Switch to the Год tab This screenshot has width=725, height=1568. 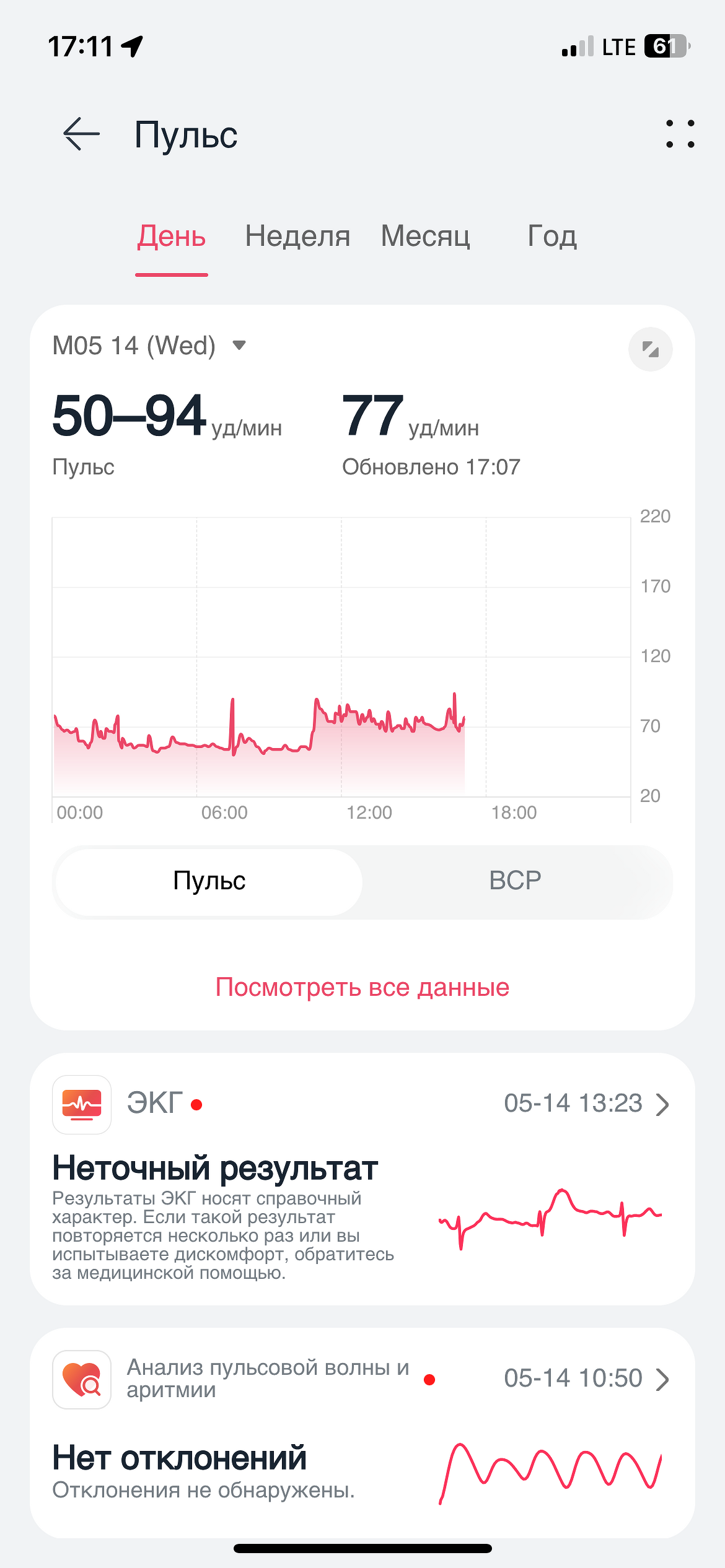(551, 237)
